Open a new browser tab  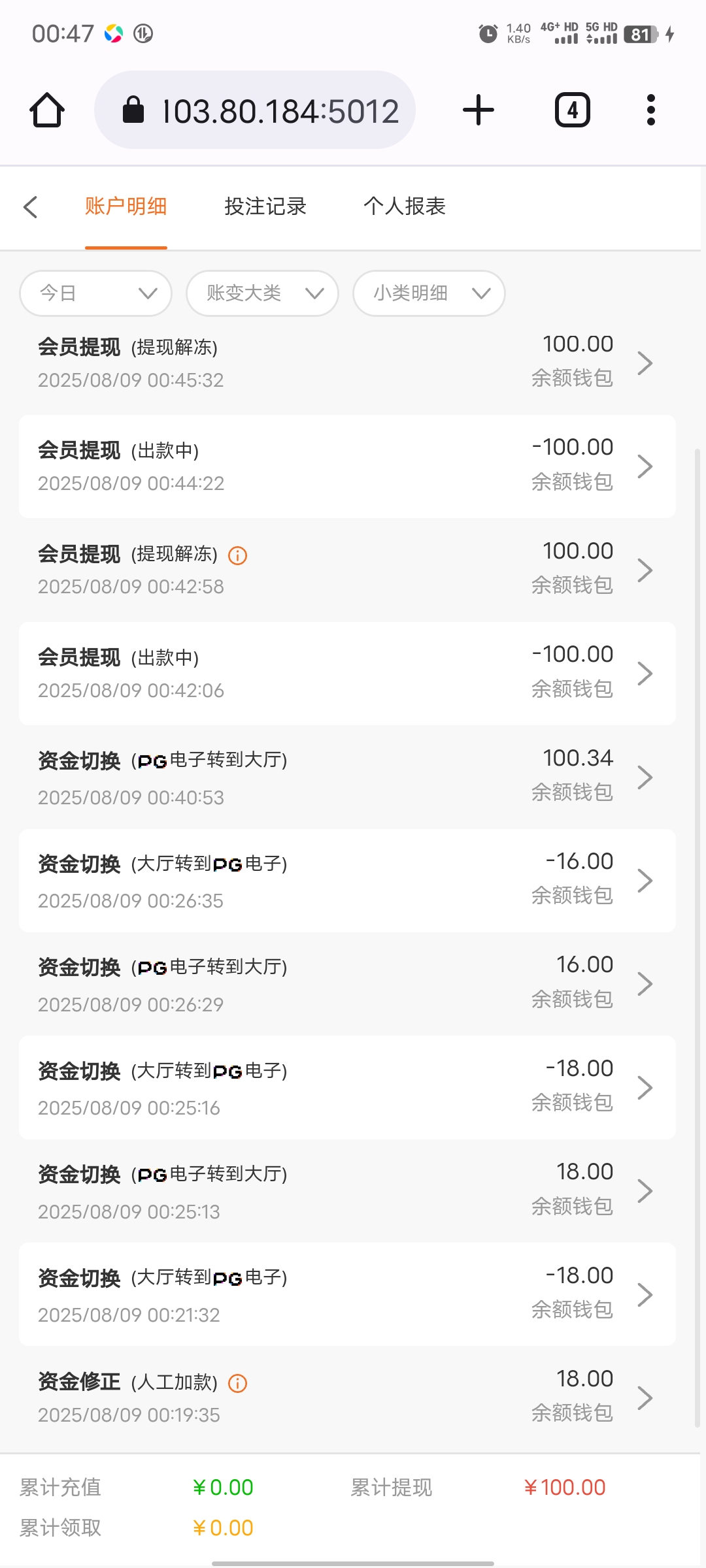pos(479,110)
